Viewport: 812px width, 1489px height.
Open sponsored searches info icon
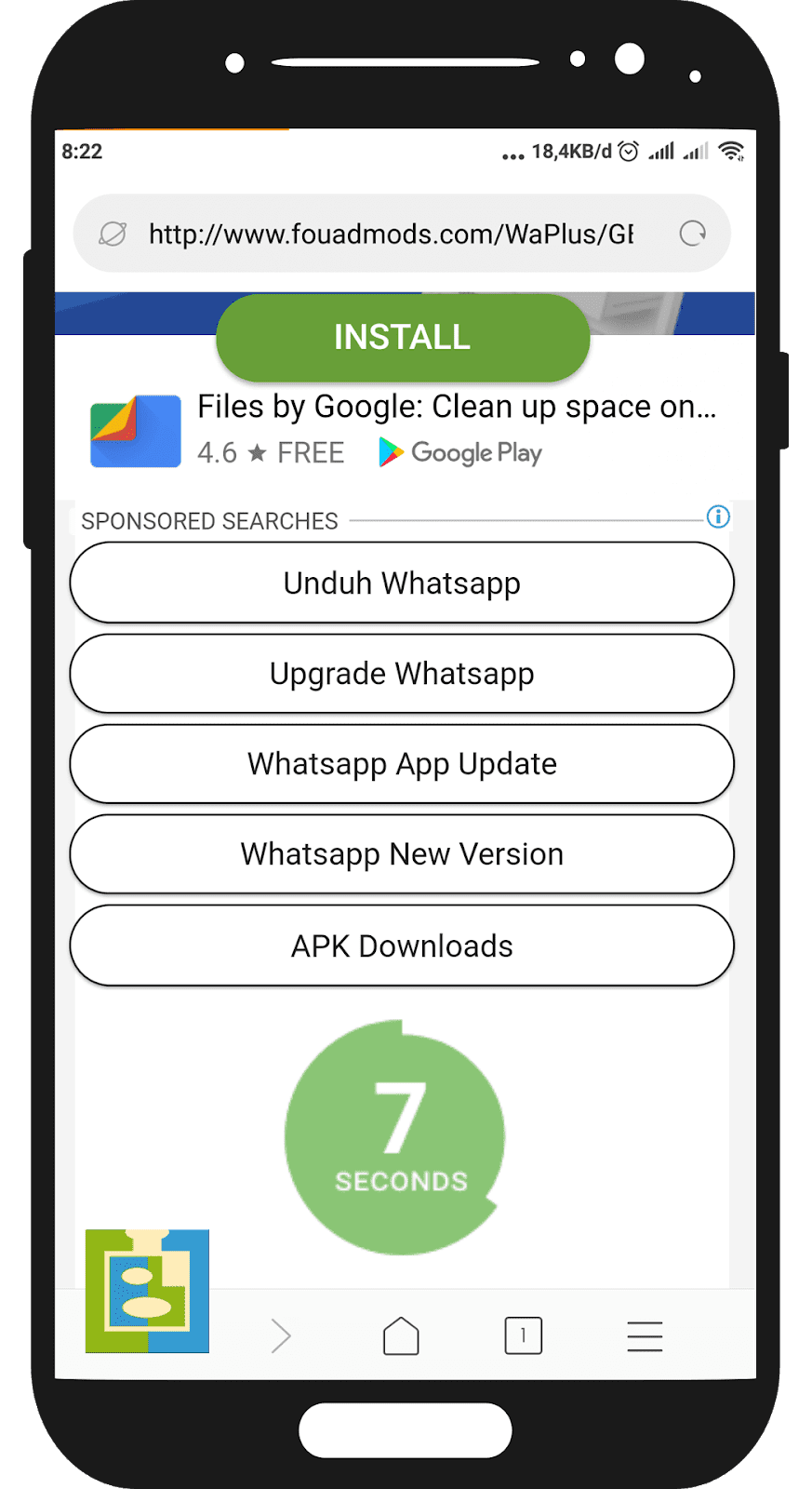point(718,517)
